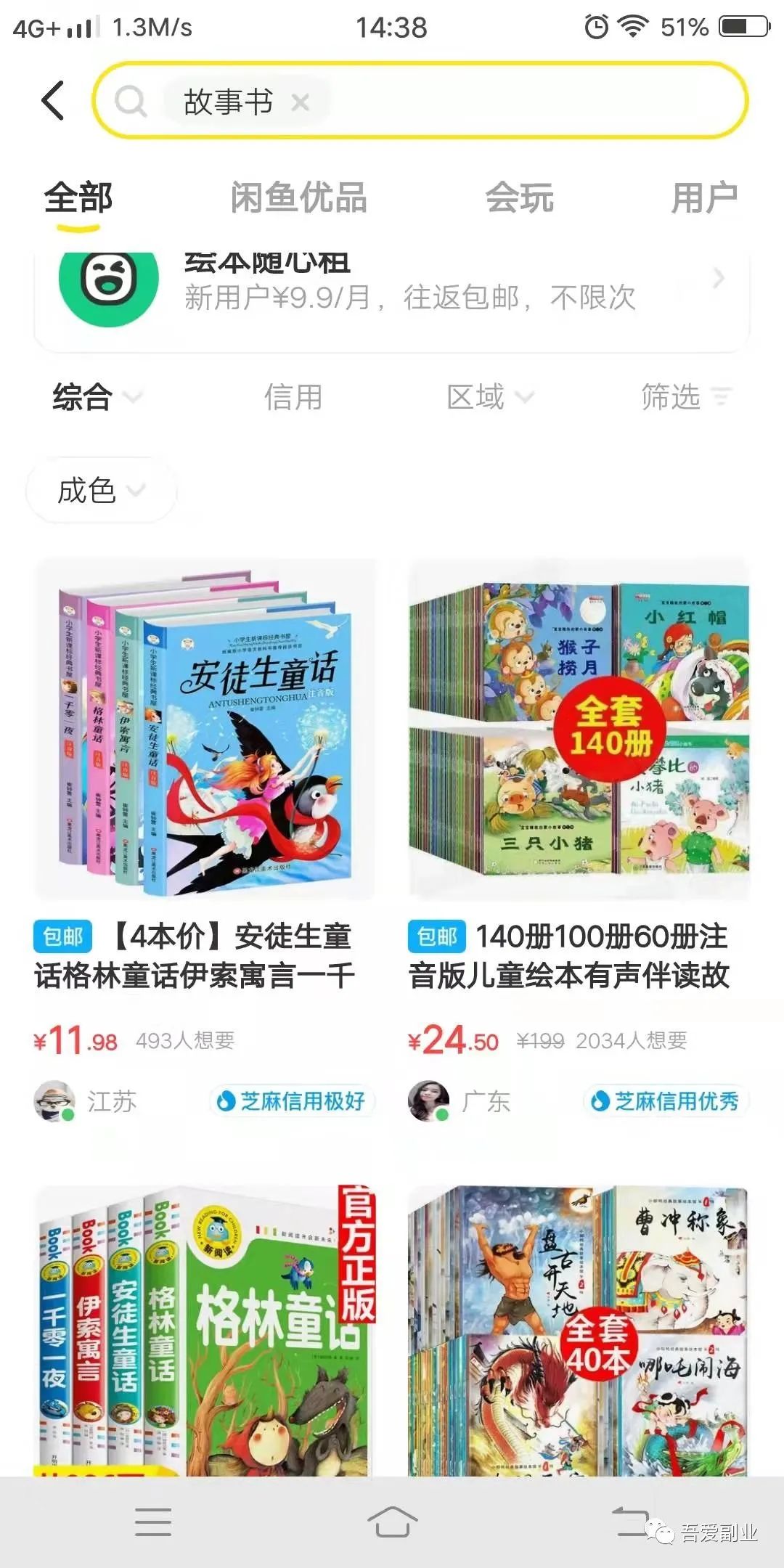
Task: Click the 芝麻信用极好 credit badge
Action: pos(293,1101)
